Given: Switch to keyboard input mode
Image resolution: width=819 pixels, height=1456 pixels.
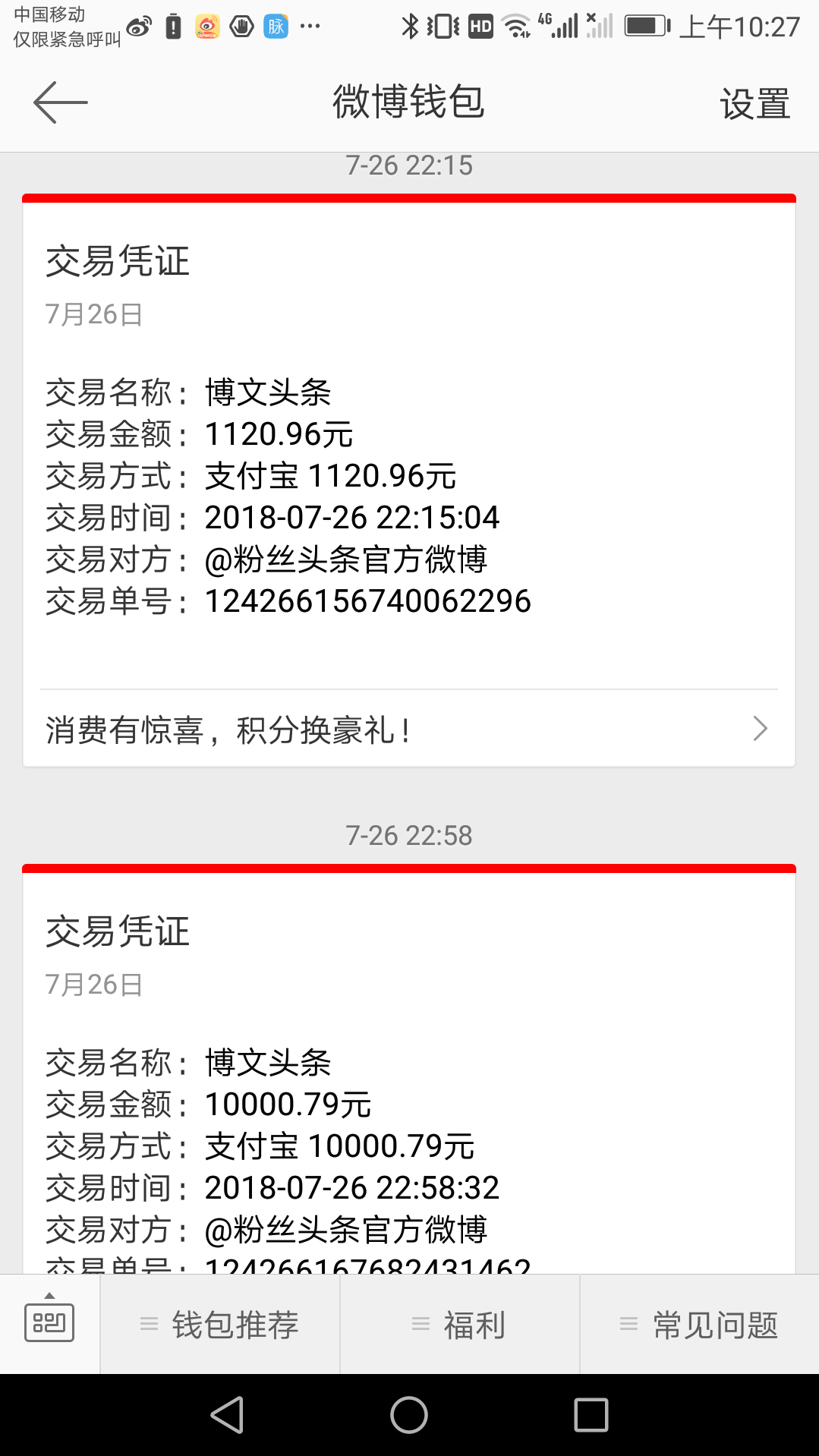Looking at the screenshot, I should tap(49, 1323).
